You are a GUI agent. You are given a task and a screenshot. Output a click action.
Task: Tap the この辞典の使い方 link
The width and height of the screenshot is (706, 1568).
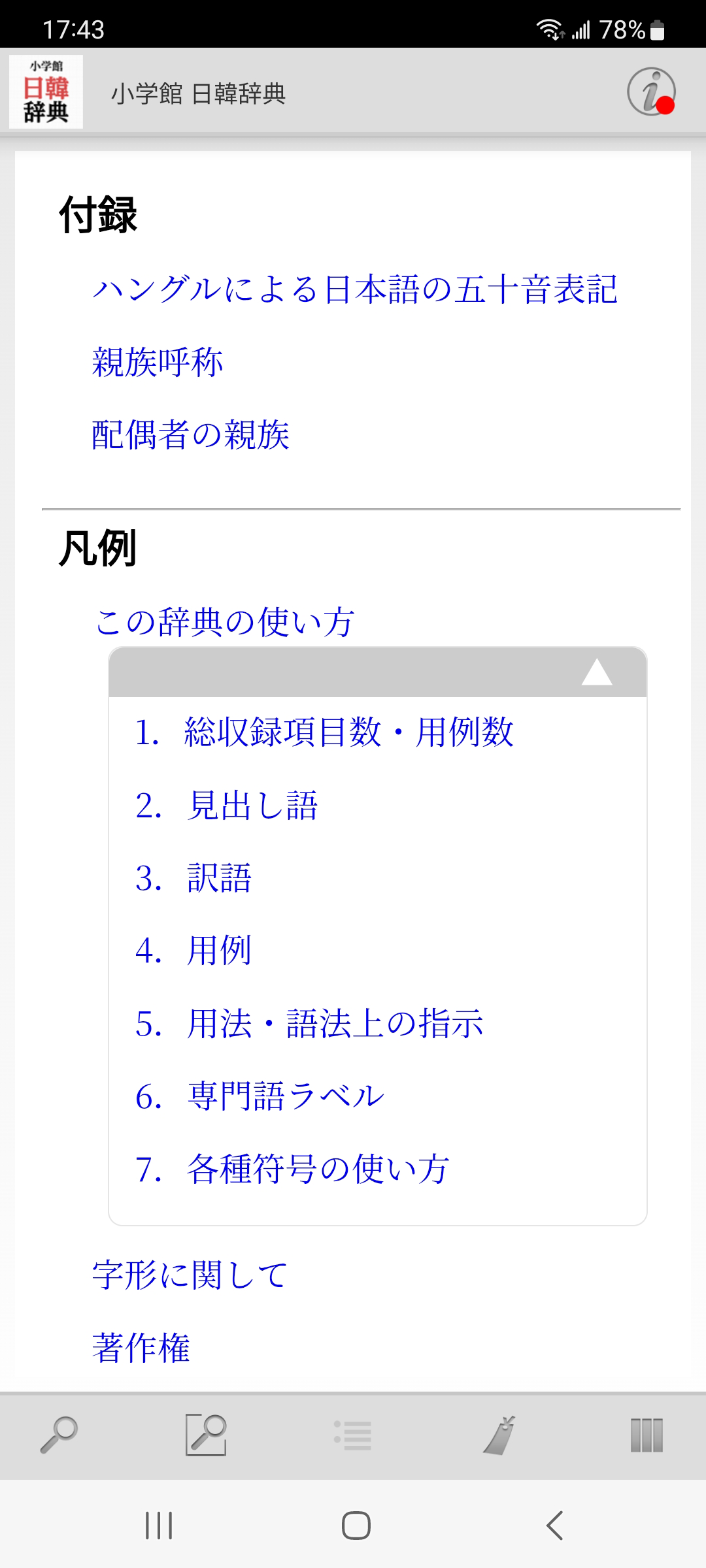click(224, 622)
